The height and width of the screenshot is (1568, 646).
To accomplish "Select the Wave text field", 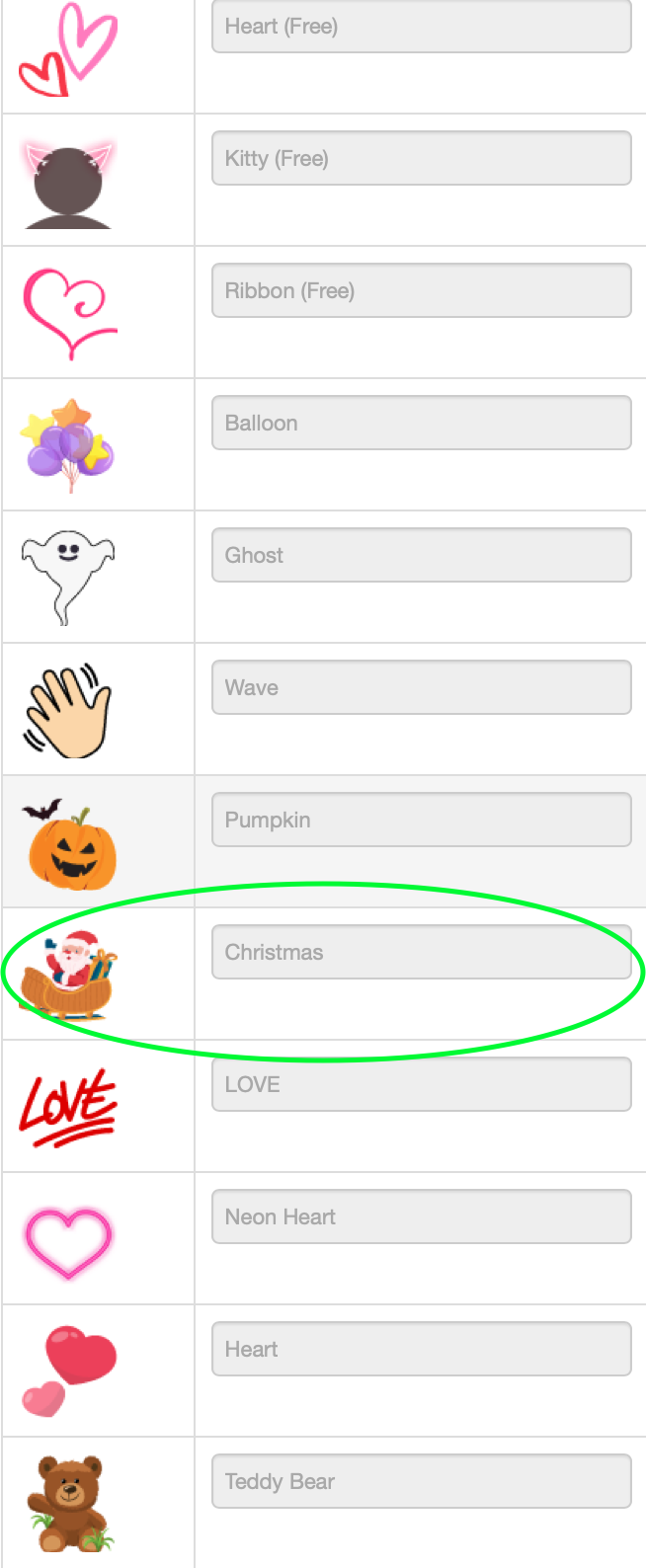I will coord(421,687).
